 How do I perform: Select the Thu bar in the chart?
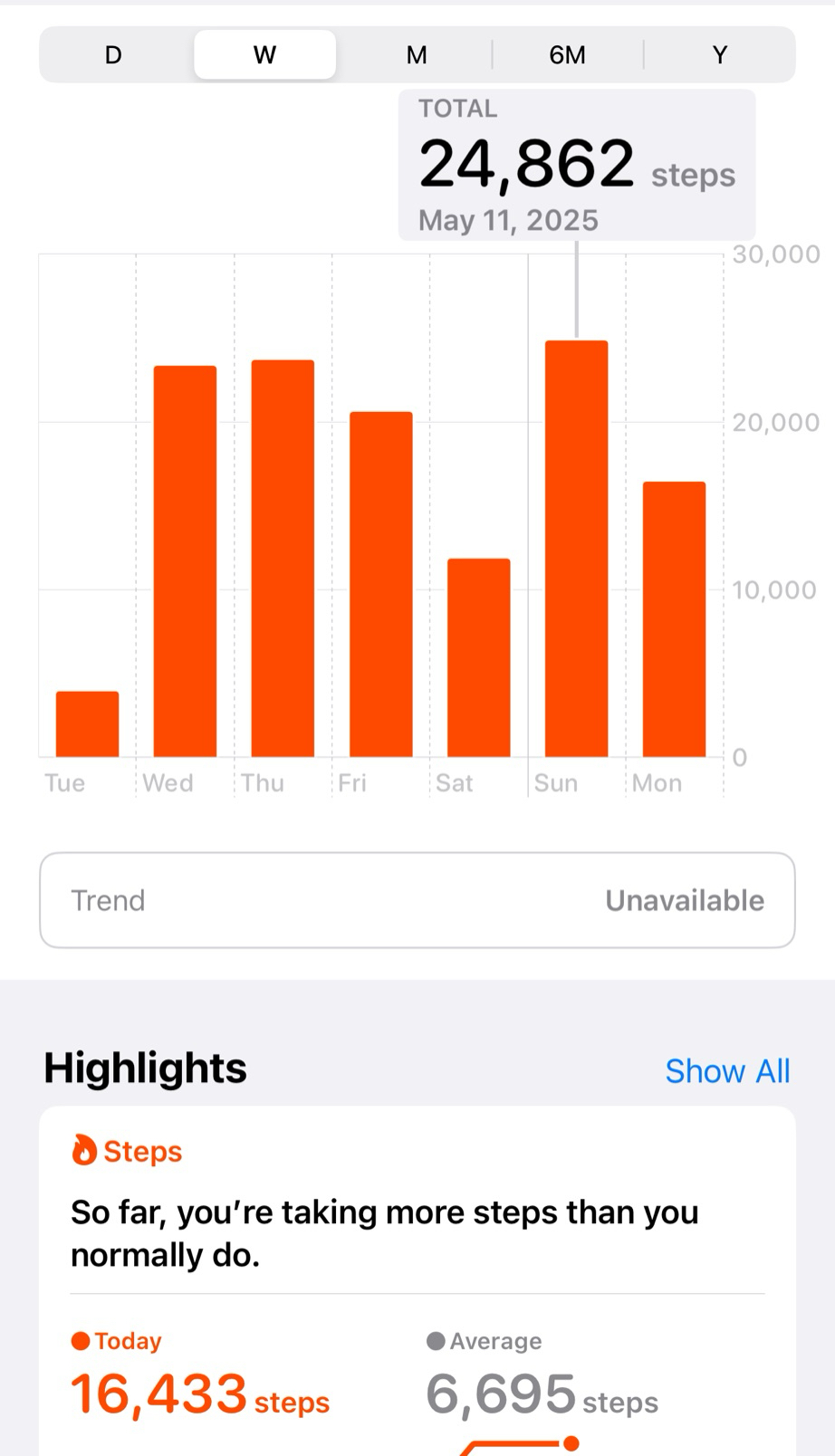coord(283,559)
